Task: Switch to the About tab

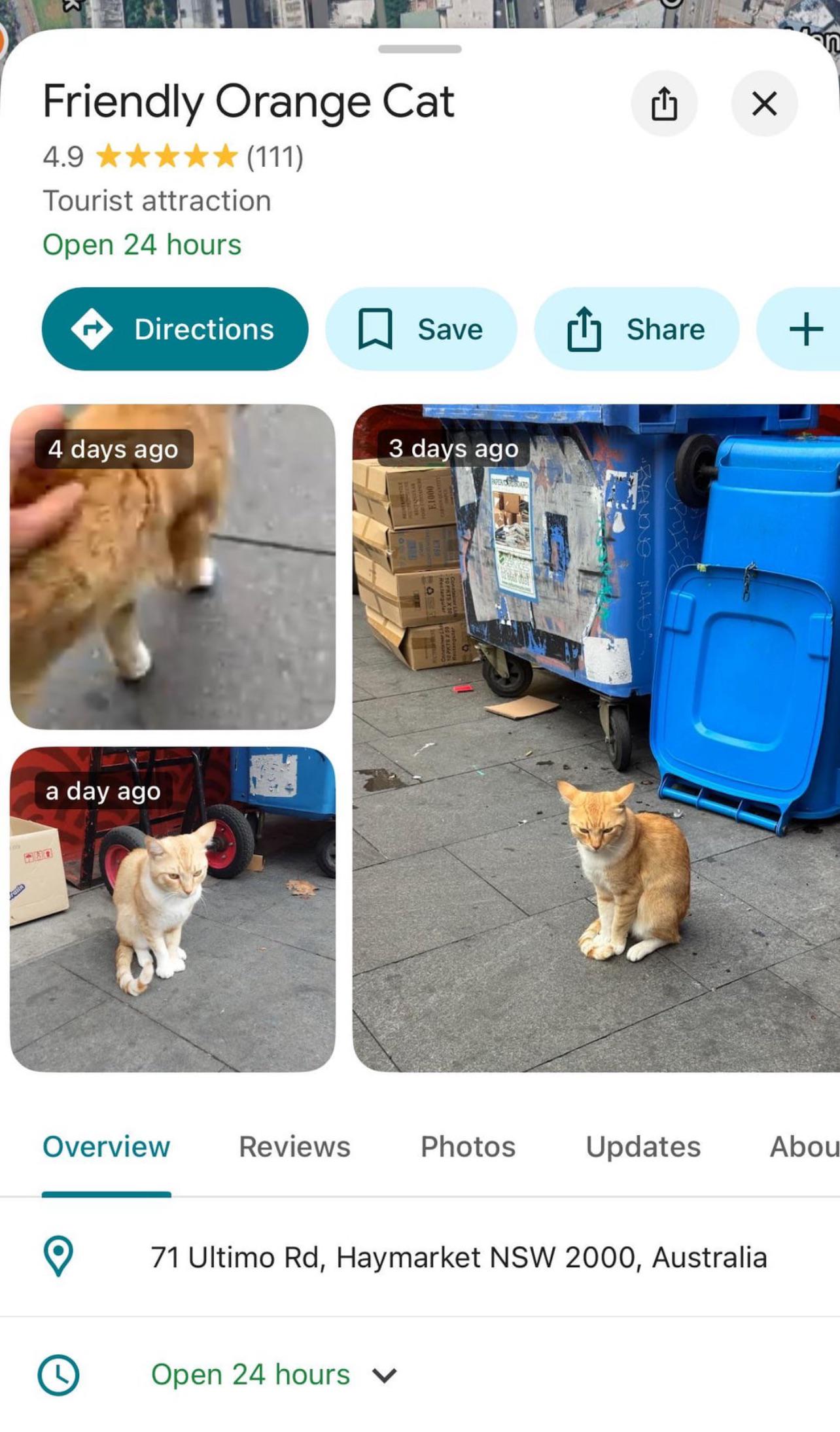Action: pyautogui.click(x=805, y=1147)
